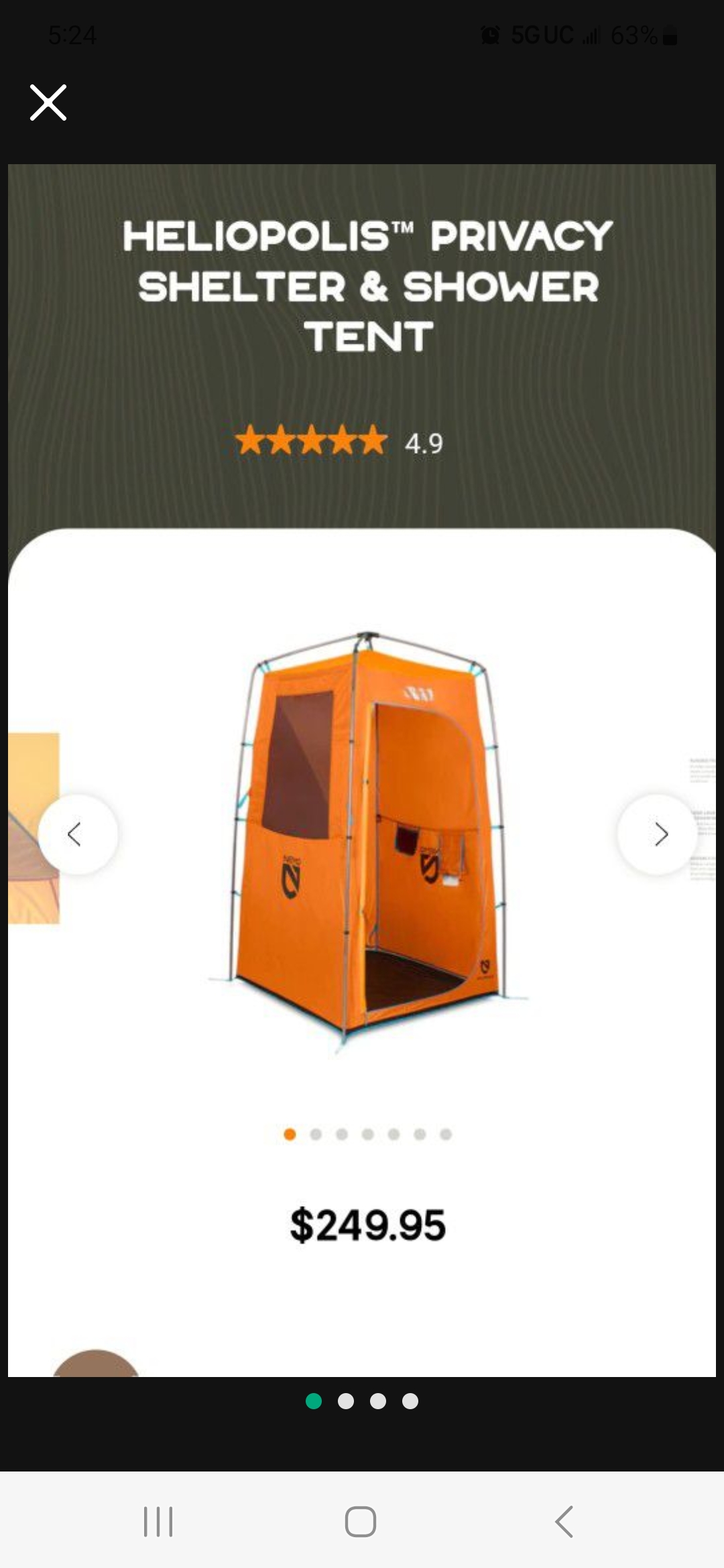
Task: Jump to the second image indicator dot
Action: (346, 1401)
